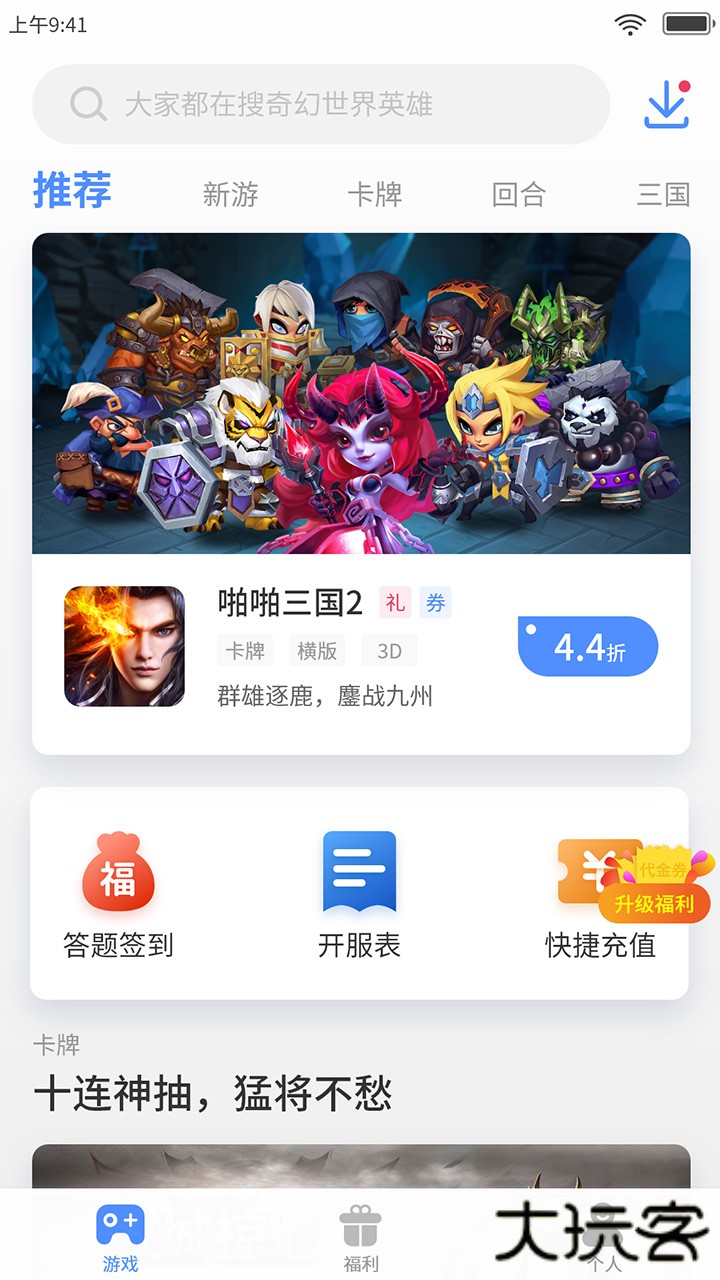Switch to the 三国 tab
Image resolution: width=720 pixels, height=1280 pixels.
pos(664,195)
